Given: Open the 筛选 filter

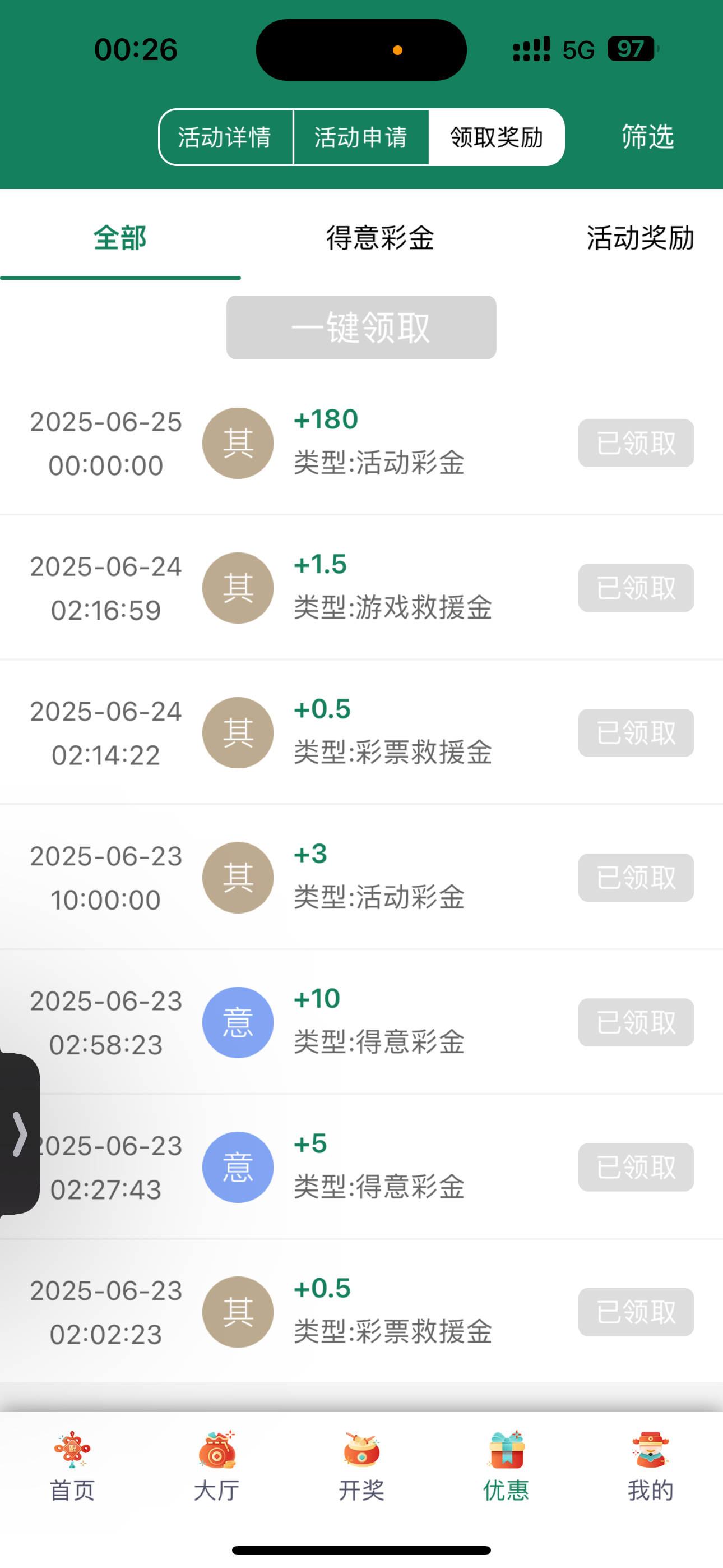Looking at the screenshot, I should [647, 137].
